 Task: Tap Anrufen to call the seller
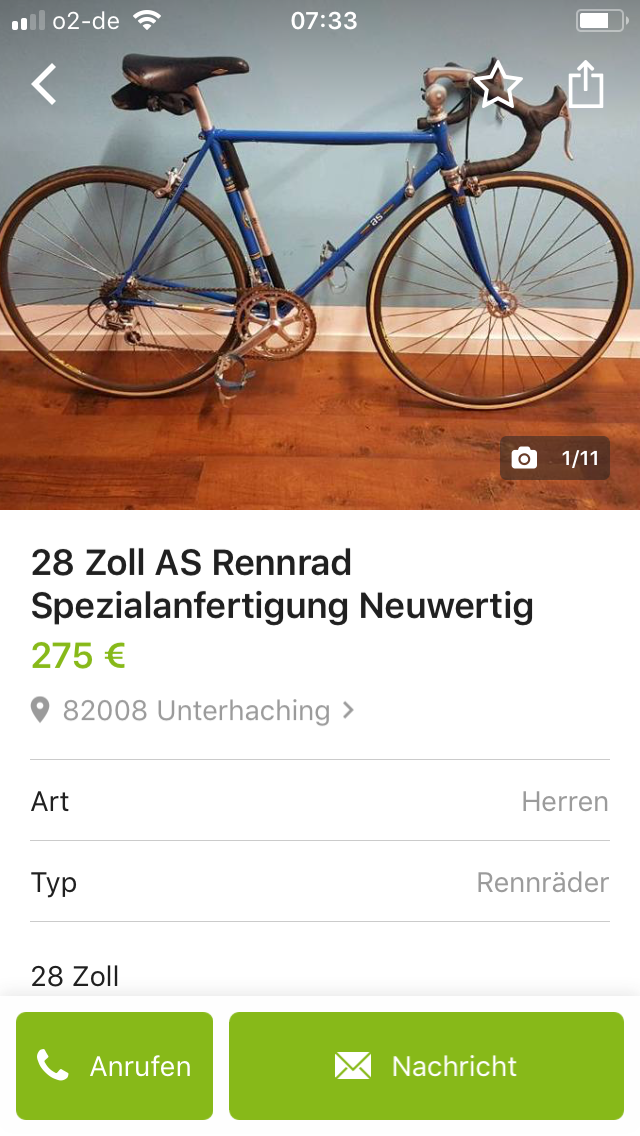click(x=114, y=1066)
